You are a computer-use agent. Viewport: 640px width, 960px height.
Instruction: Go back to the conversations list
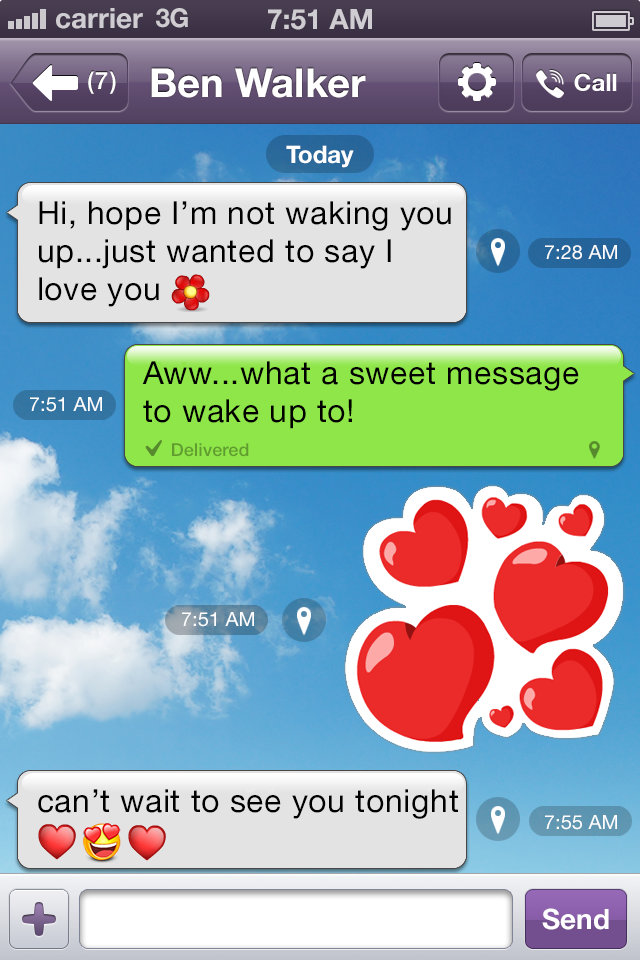tap(70, 83)
